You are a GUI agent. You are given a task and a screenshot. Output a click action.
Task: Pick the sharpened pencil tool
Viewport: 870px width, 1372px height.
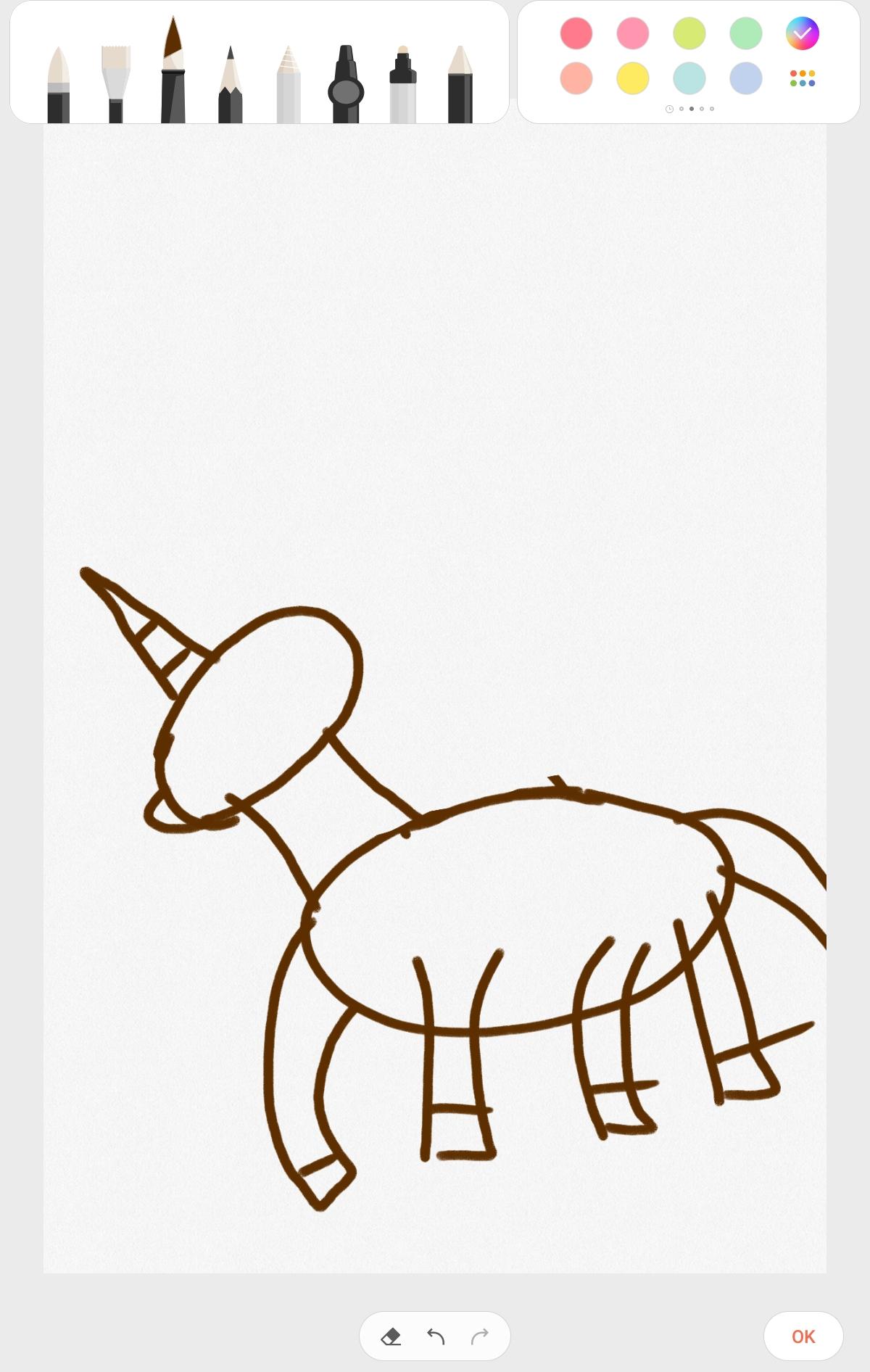point(230,86)
